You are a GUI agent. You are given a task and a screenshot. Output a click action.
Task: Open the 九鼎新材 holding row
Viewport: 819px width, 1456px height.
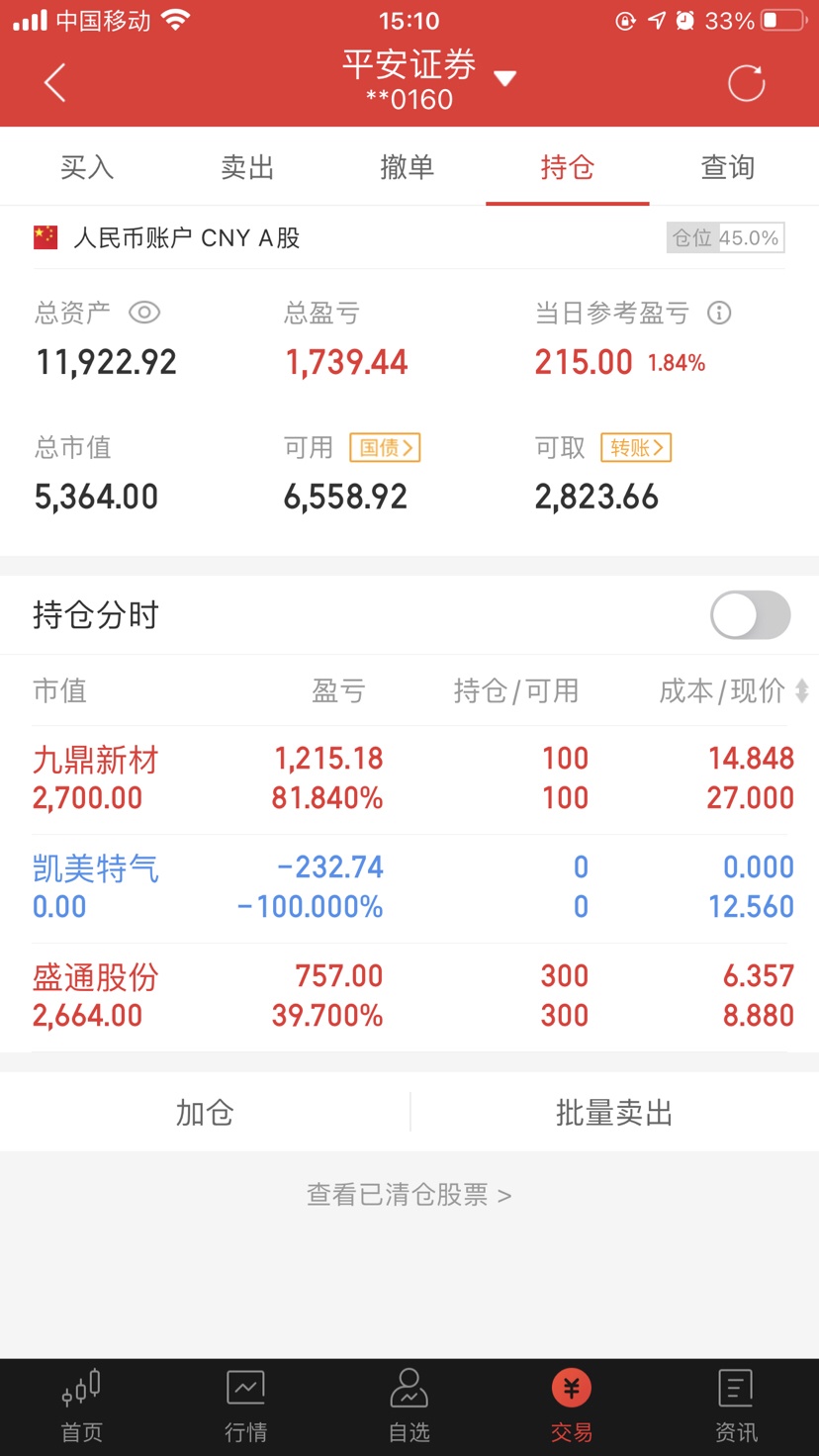(x=409, y=779)
